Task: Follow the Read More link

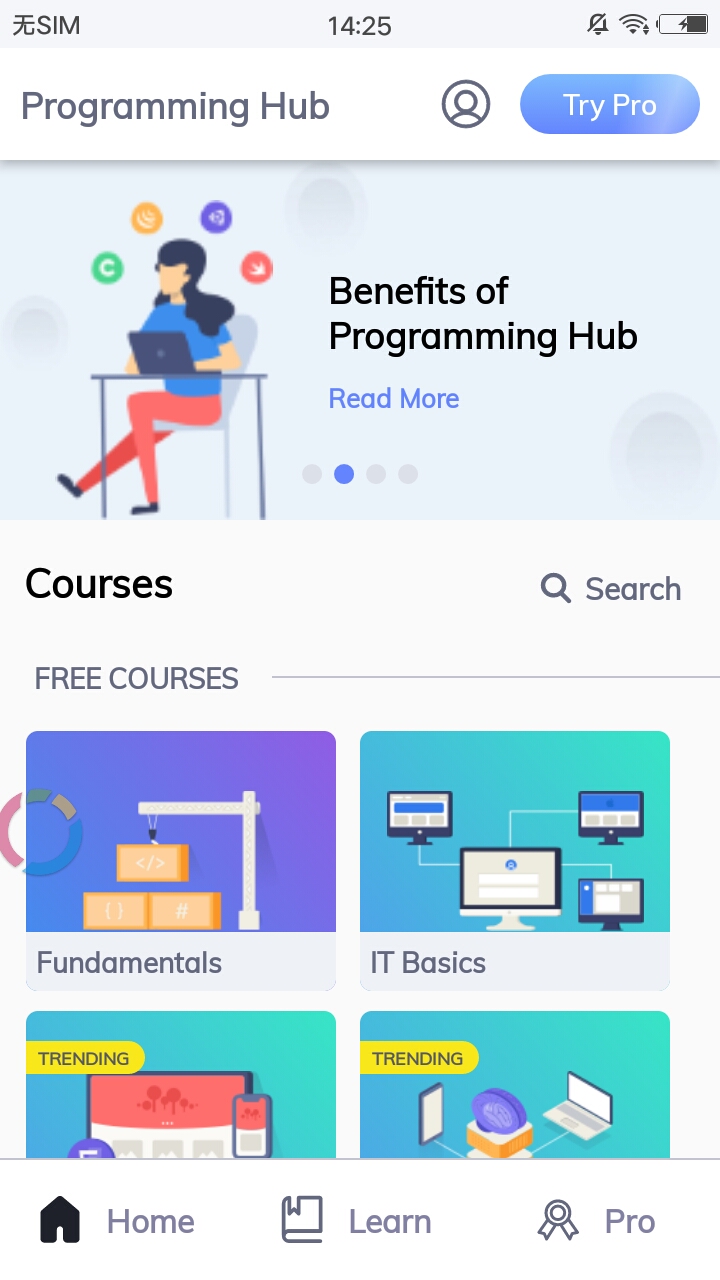Action: pos(394,398)
